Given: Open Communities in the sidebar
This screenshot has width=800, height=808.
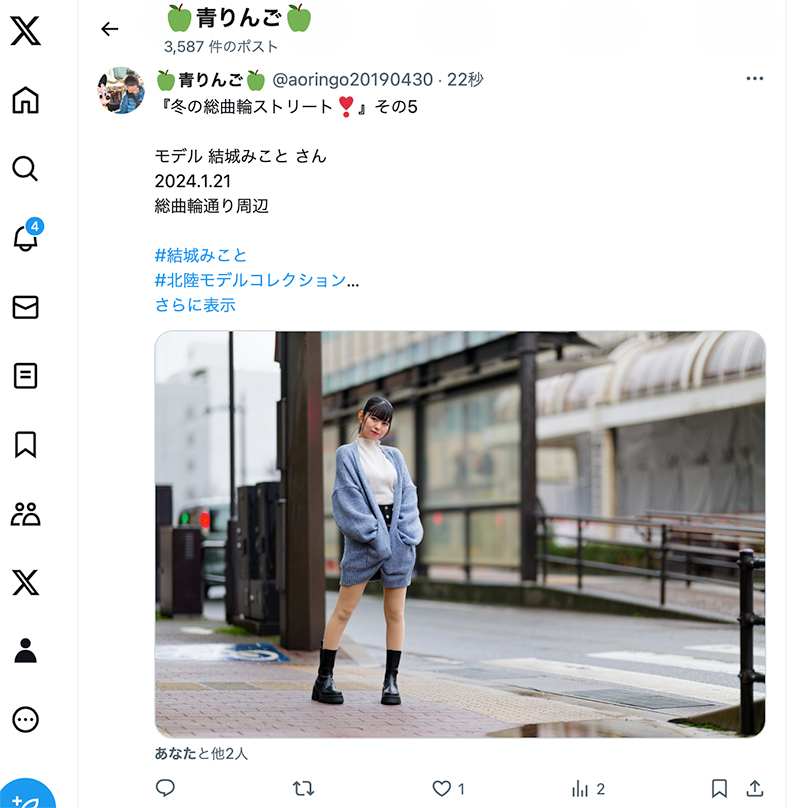Looking at the screenshot, I should pyautogui.click(x=25, y=514).
